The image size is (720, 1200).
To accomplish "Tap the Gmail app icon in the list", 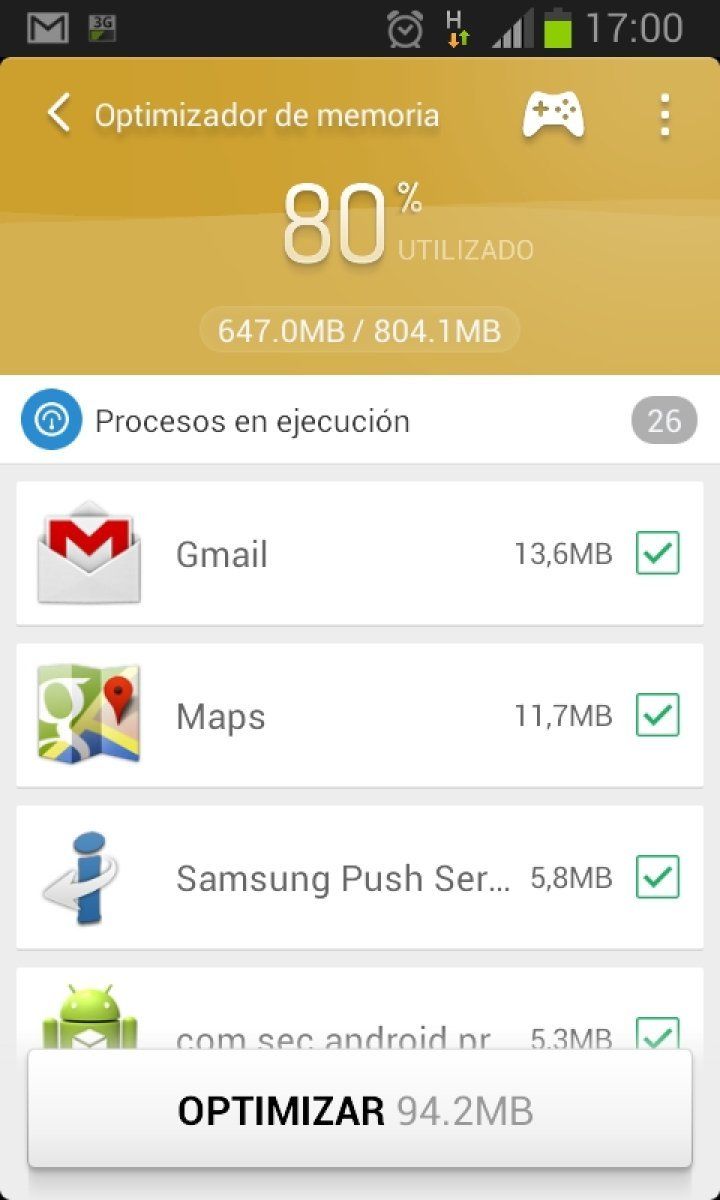I will [89, 554].
